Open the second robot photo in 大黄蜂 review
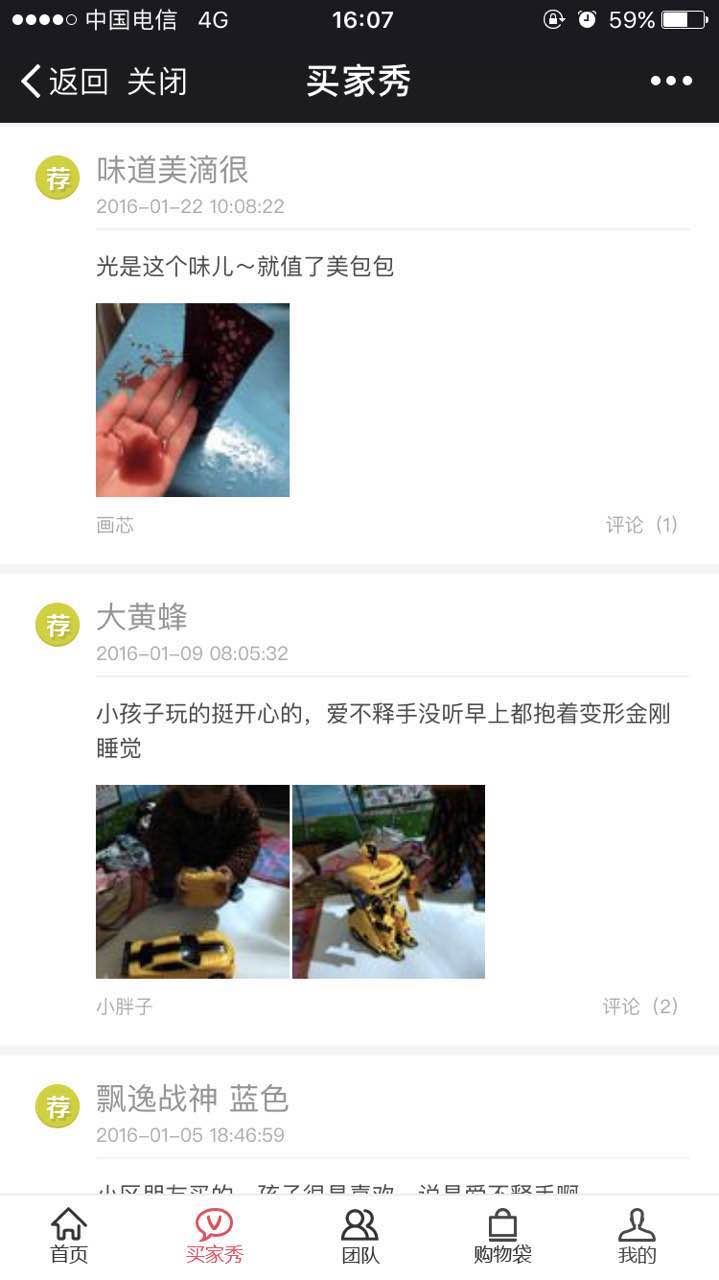The image size is (719, 1280). [389, 881]
